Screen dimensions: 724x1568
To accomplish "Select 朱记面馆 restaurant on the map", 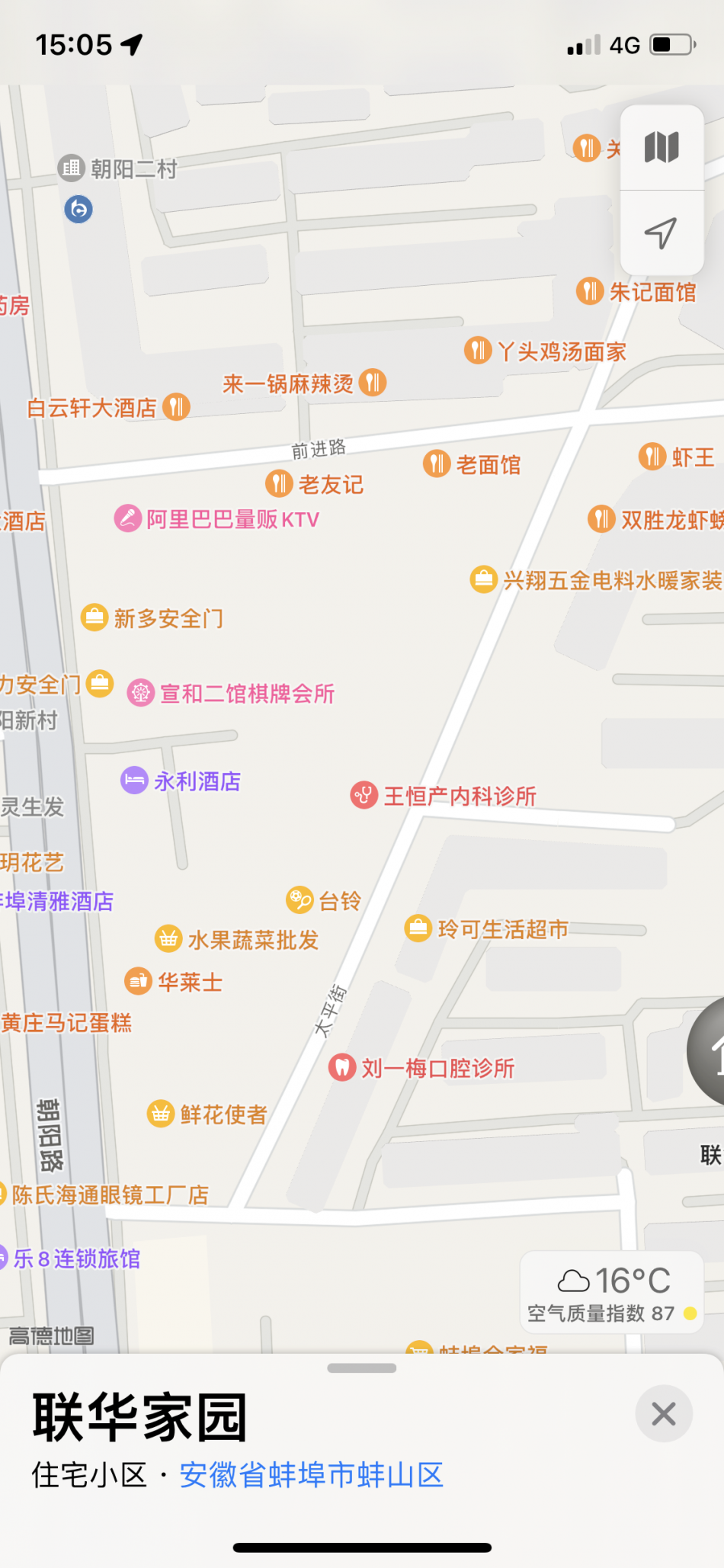I will click(x=590, y=290).
